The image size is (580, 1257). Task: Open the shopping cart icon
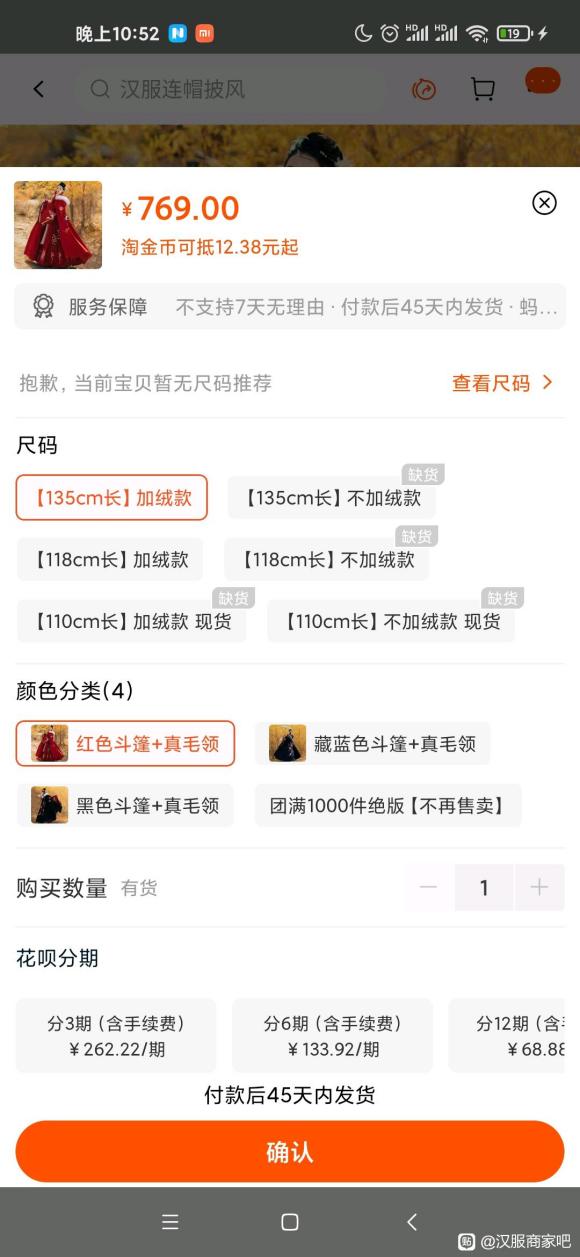[483, 89]
